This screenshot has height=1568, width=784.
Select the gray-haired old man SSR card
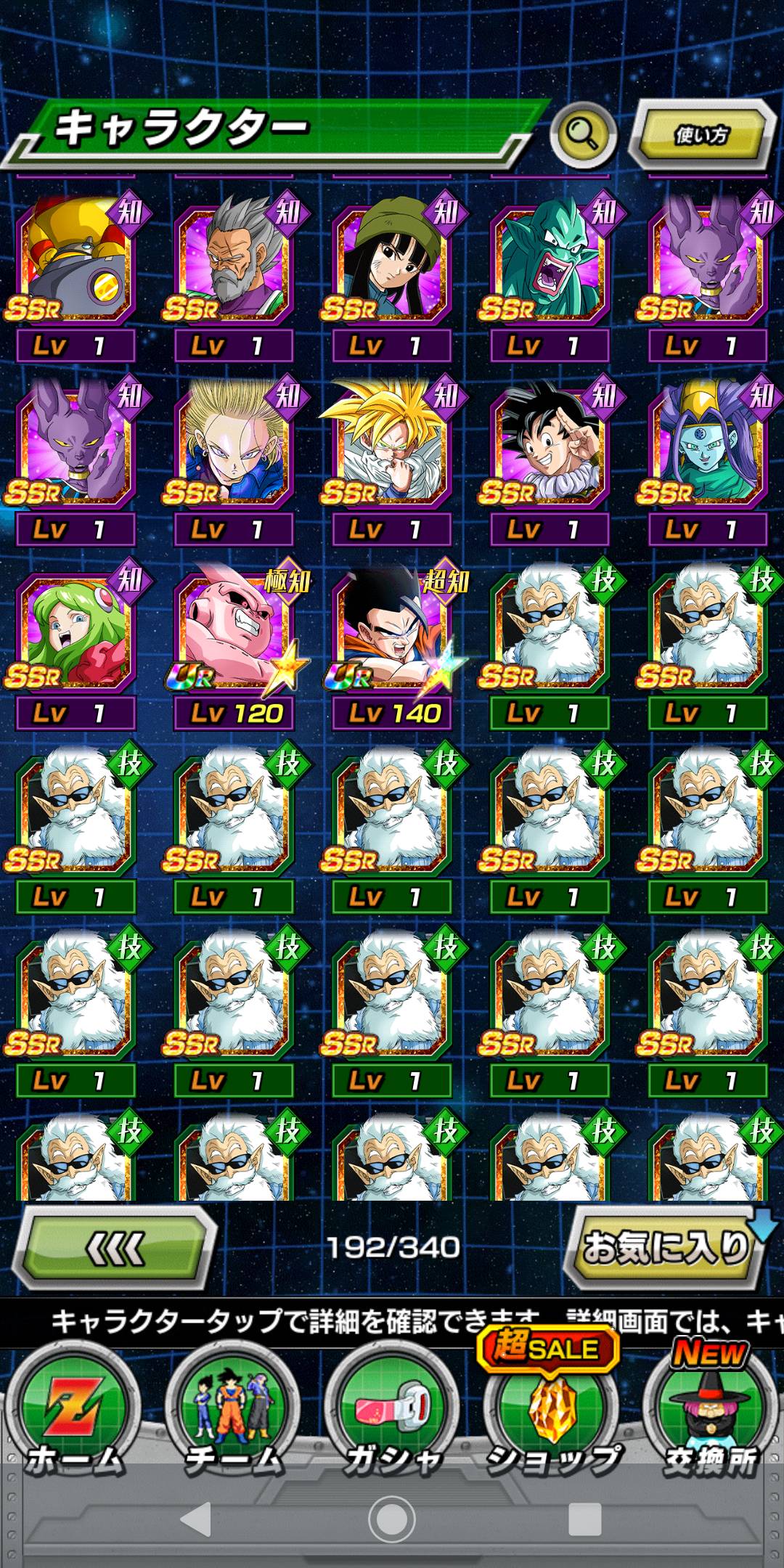(234, 269)
